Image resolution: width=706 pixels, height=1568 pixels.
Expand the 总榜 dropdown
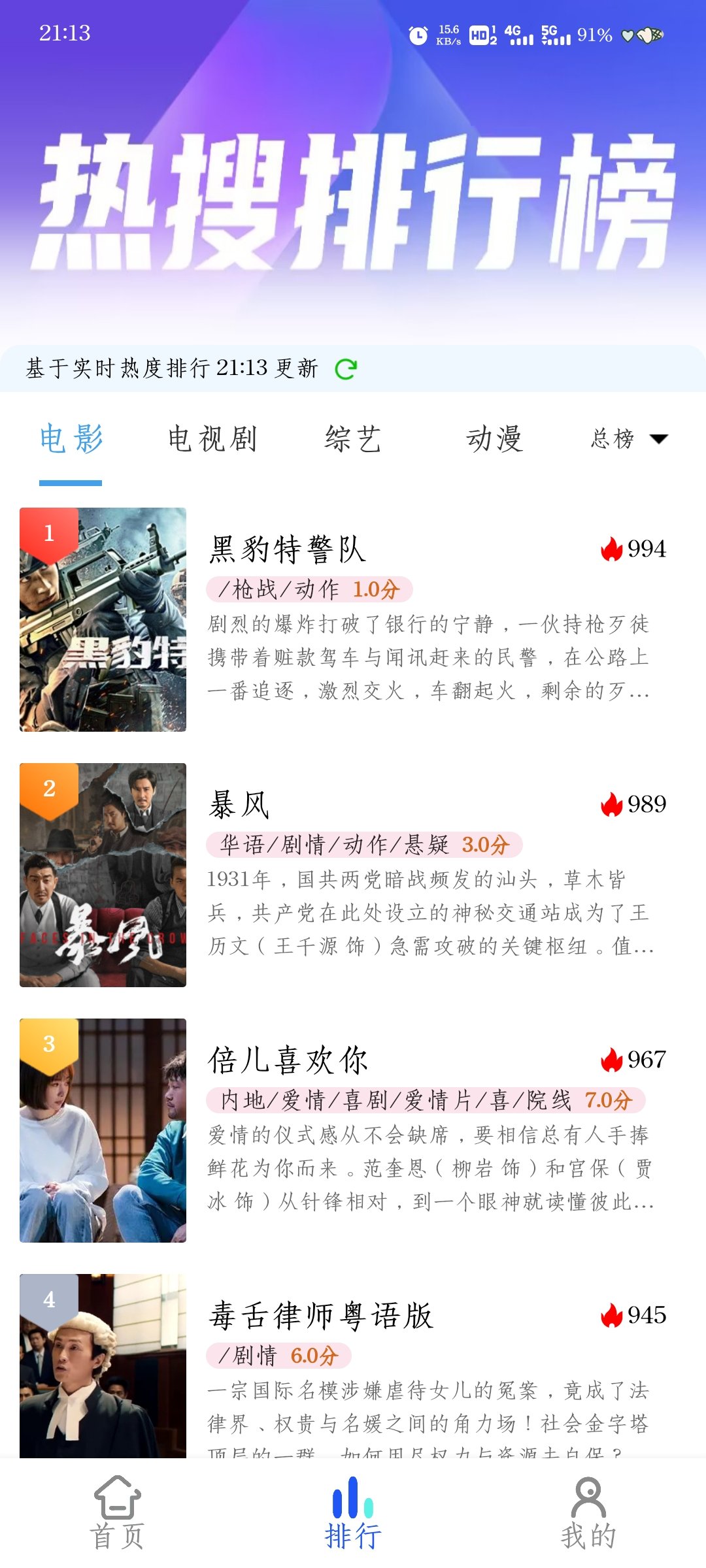[x=629, y=438]
